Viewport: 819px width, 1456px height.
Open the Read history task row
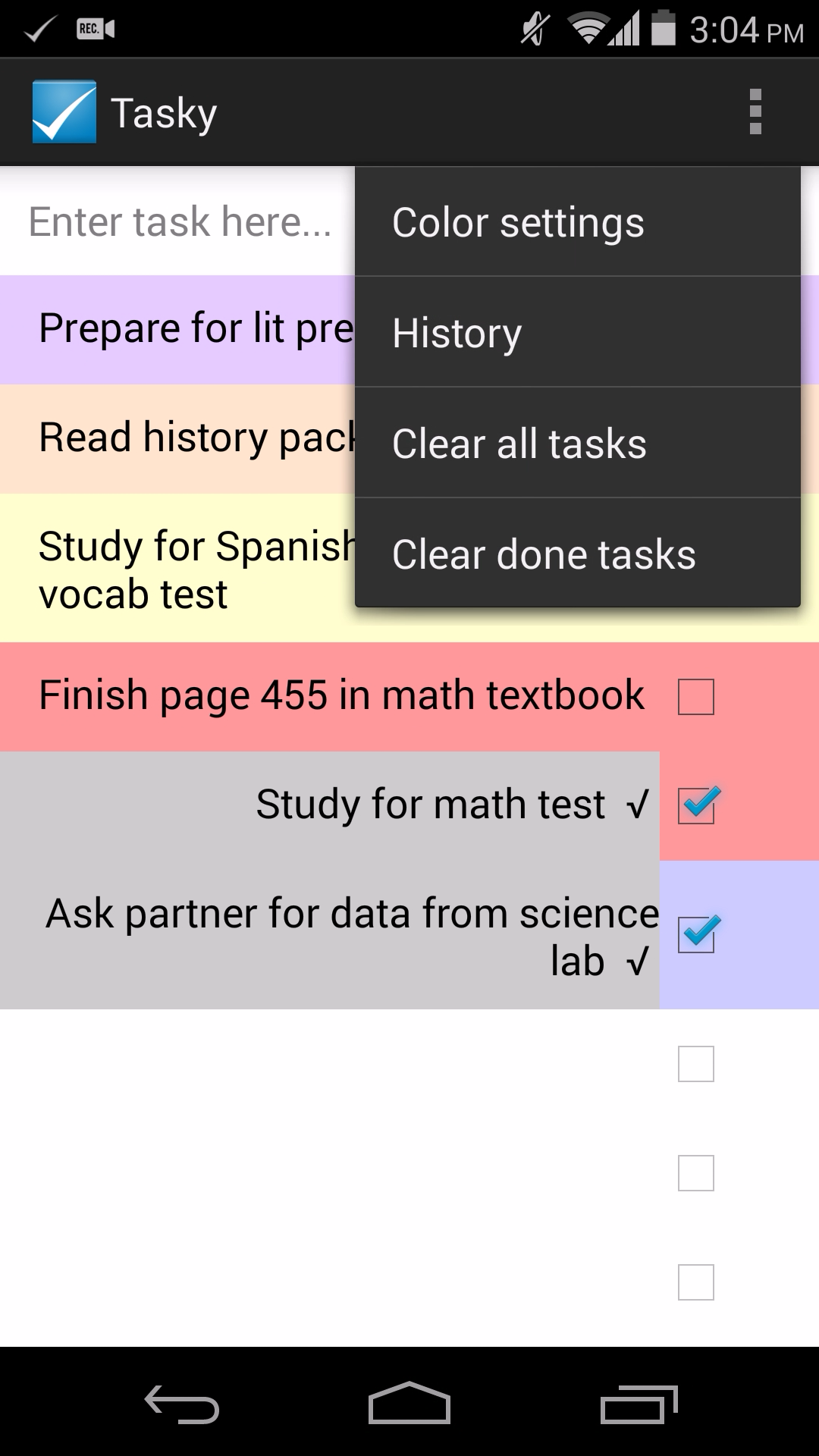(177, 439)
